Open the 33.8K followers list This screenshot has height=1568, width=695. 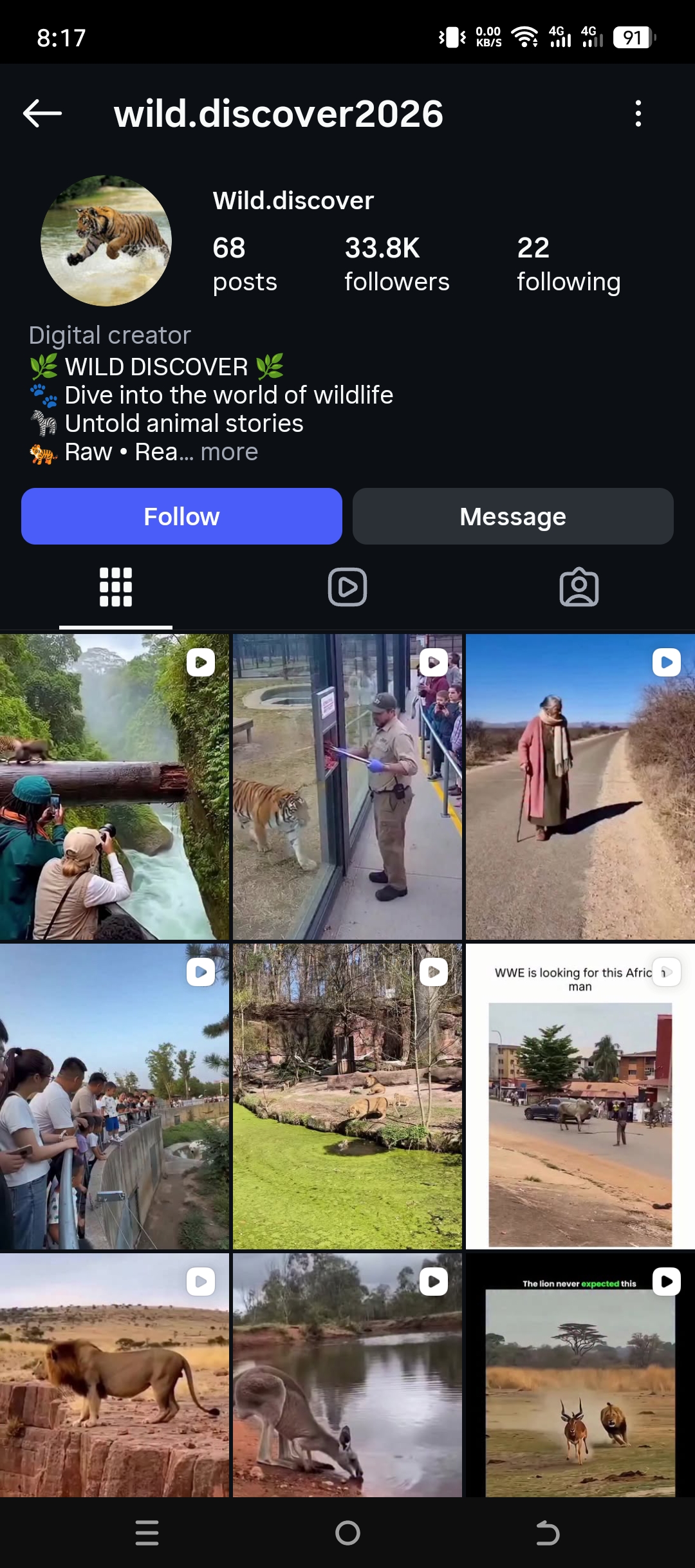coord(396,264)
